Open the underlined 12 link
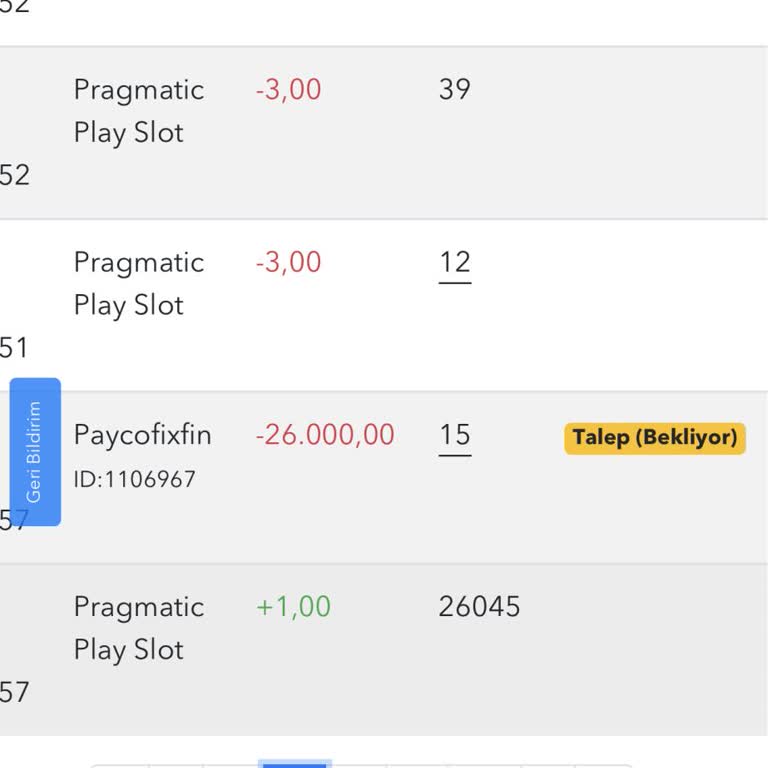Screen dimensions: 768x768 pos(454,263)
